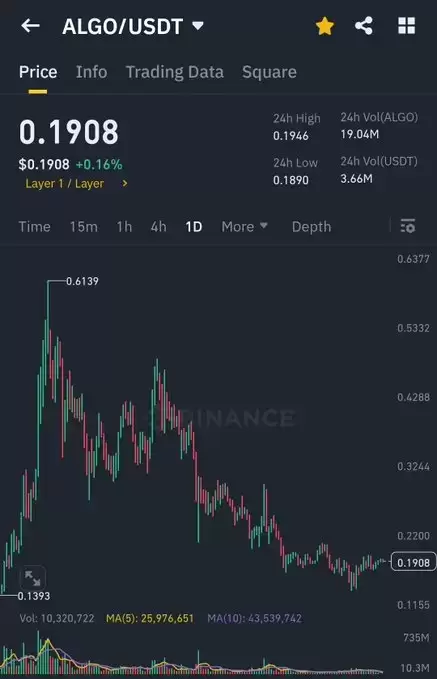Open the four-square grid menu
This screenshot has height=679, width=437.
point(406,26)
